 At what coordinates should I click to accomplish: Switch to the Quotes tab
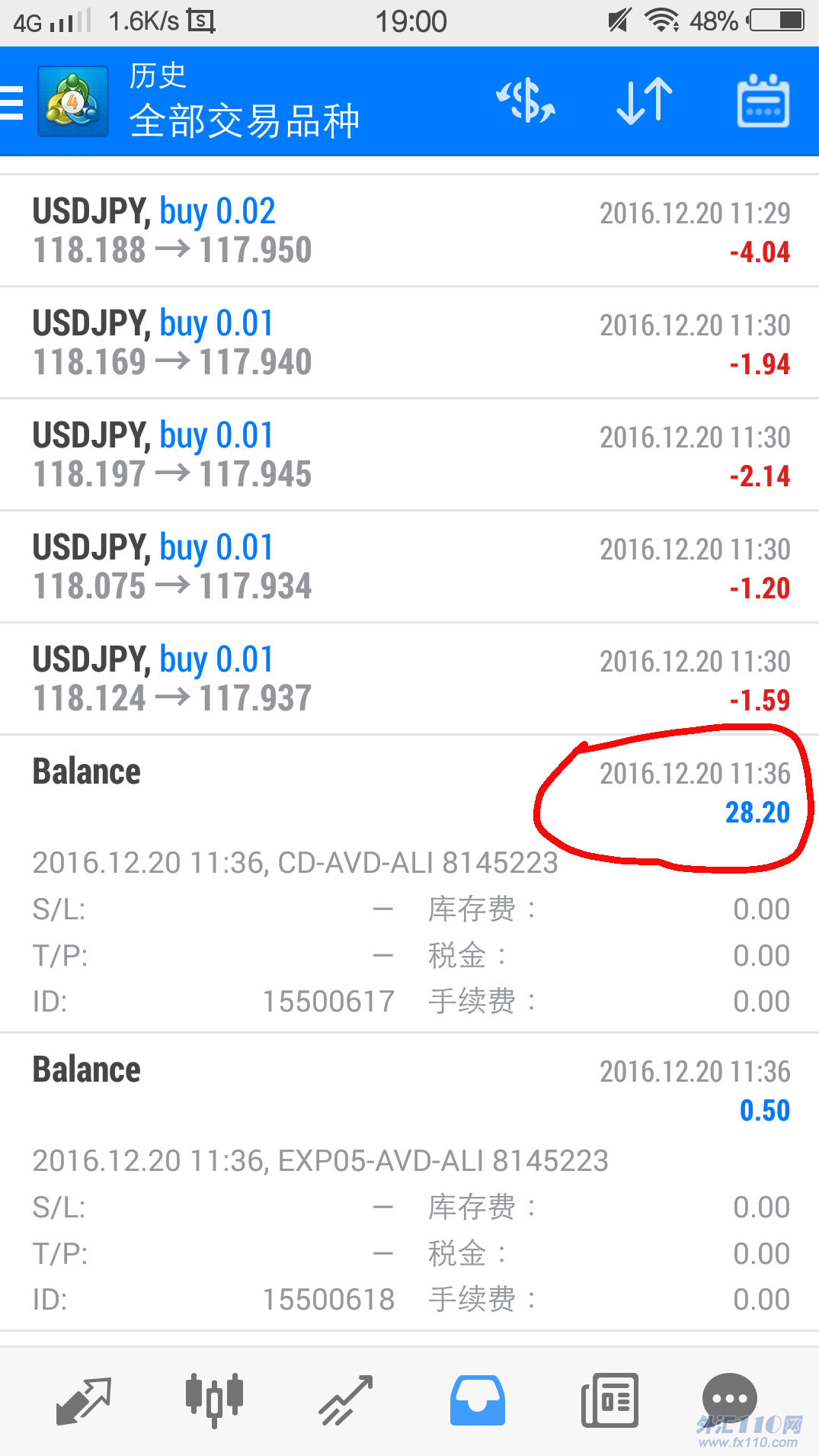(x=84, y=1400)
